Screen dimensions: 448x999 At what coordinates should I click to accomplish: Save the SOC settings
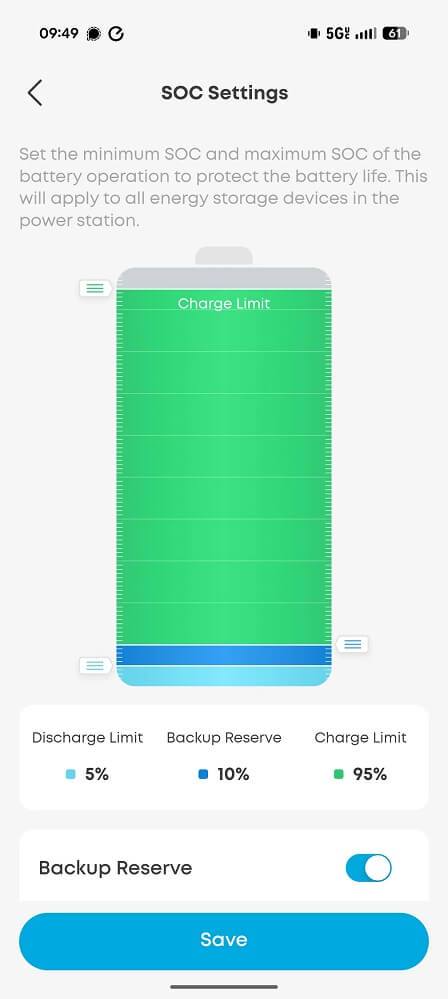(224, 940)
